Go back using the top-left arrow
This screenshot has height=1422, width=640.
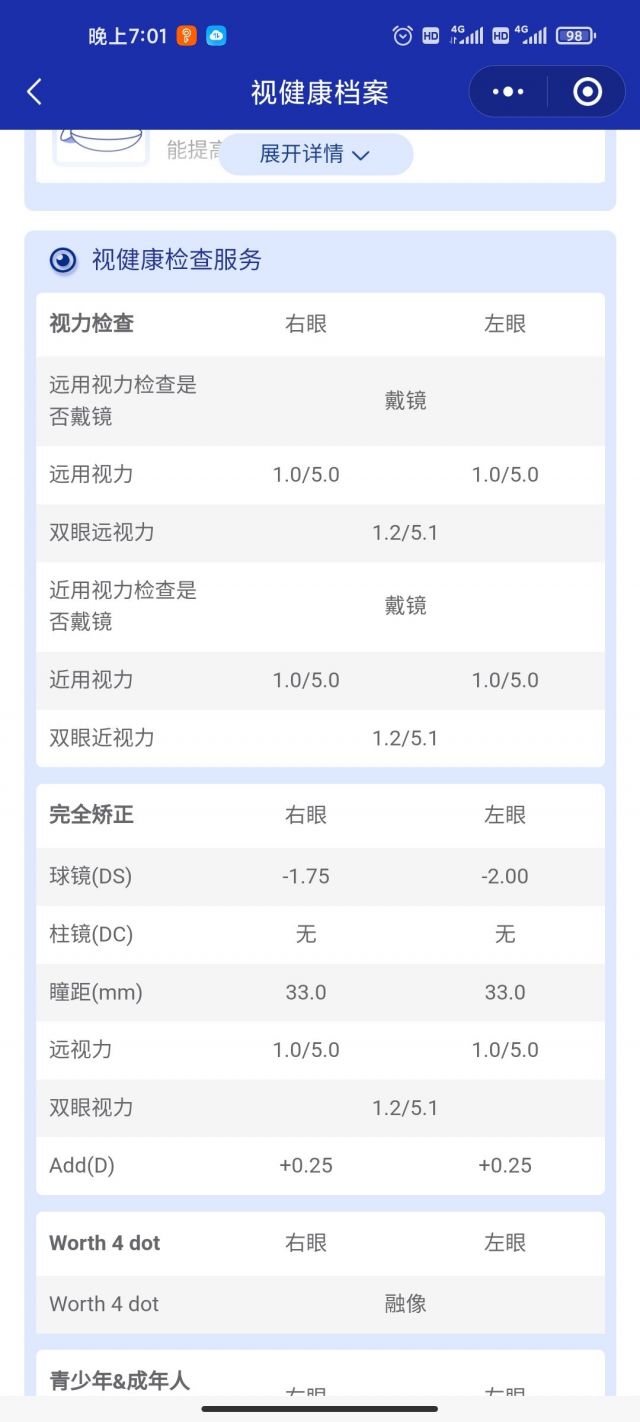(x=34, y=92)
